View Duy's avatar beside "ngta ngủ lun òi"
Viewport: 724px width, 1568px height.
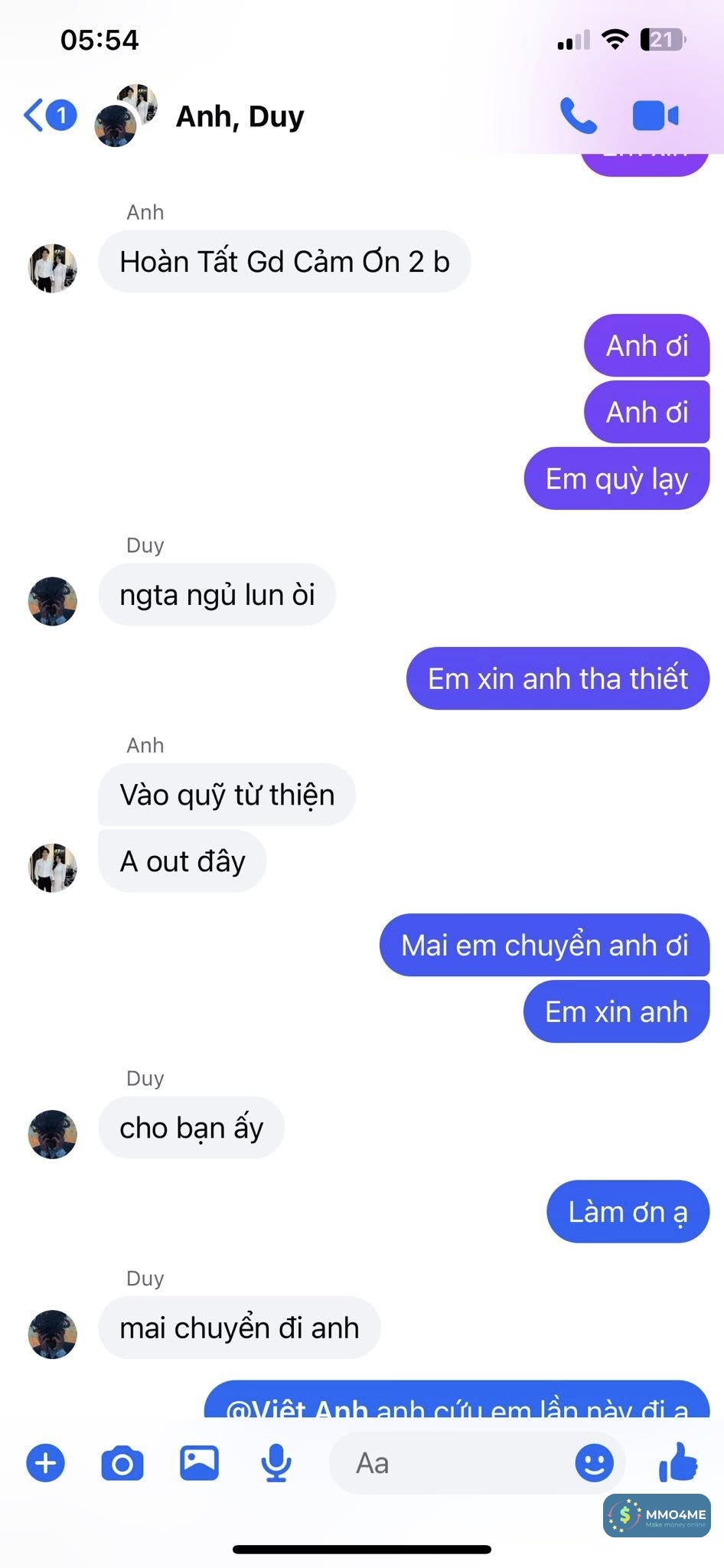(x=53, y=601)
